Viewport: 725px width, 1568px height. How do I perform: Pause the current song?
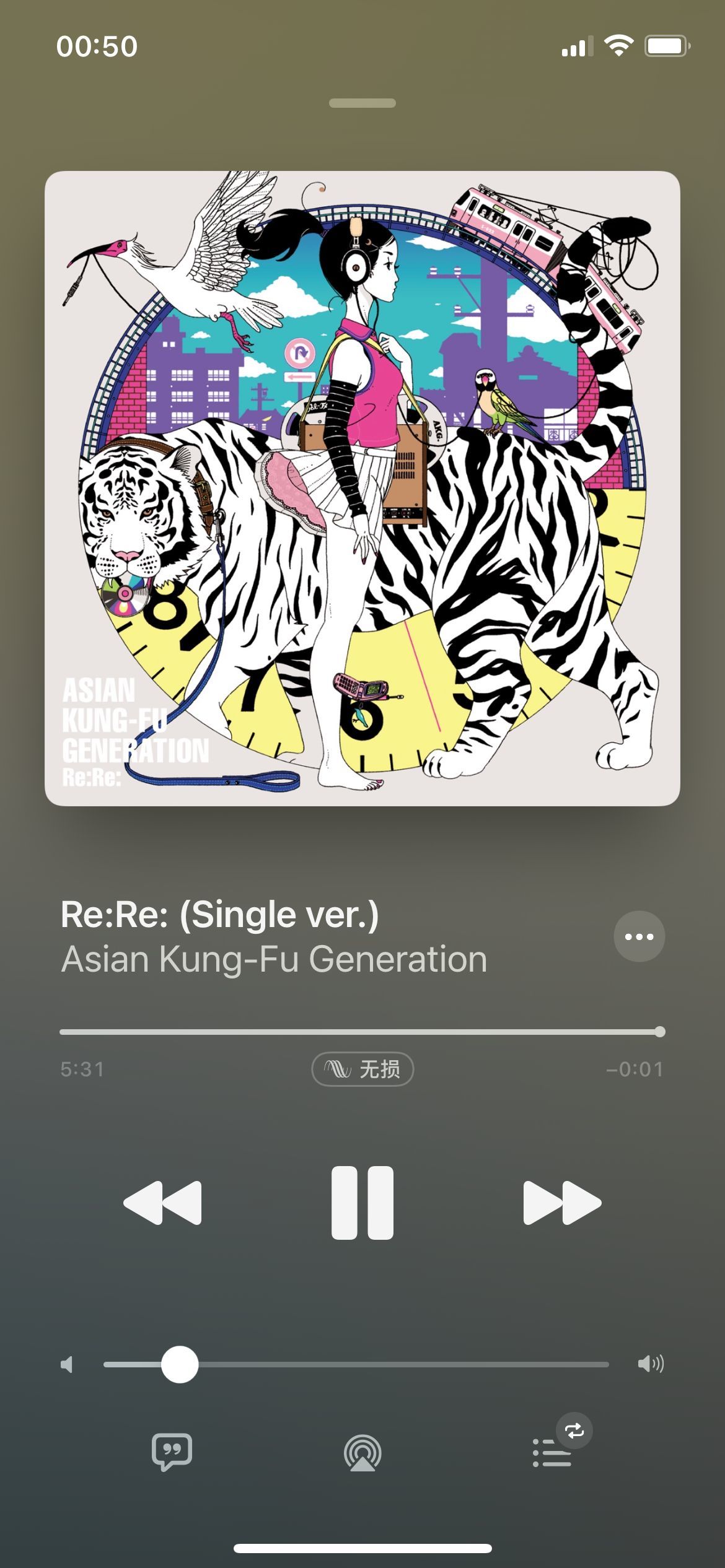point(362,1203)
